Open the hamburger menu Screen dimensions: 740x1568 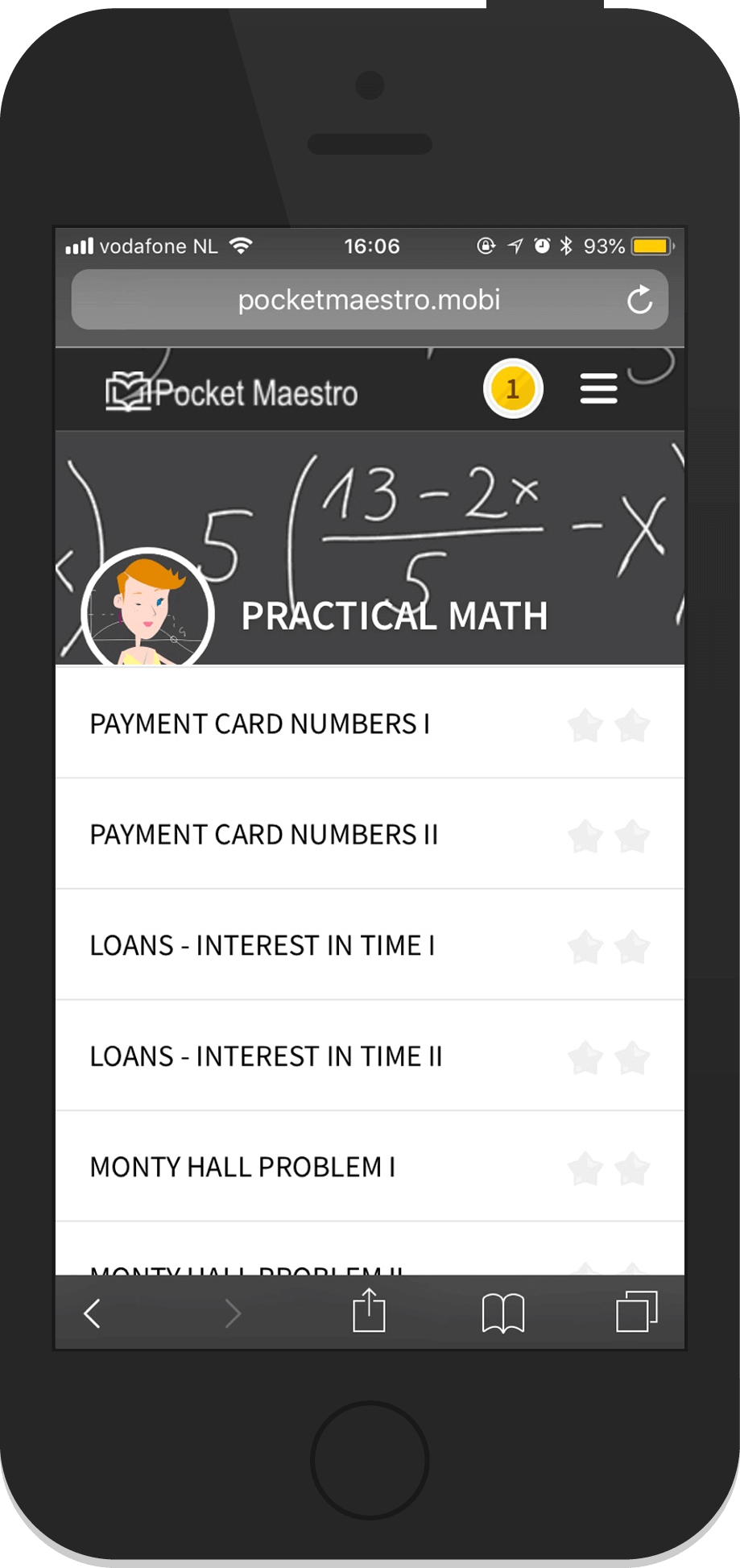pyautogui.click(x=598, y=389)
